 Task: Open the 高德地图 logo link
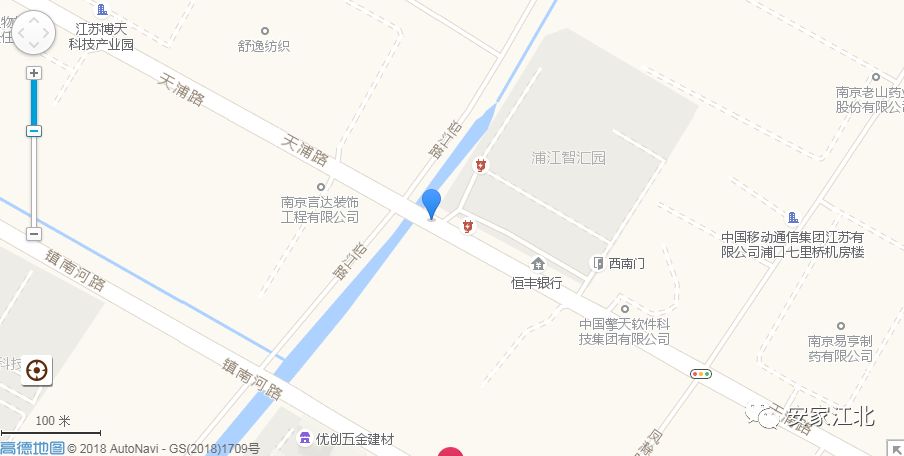tap(32, 448)
